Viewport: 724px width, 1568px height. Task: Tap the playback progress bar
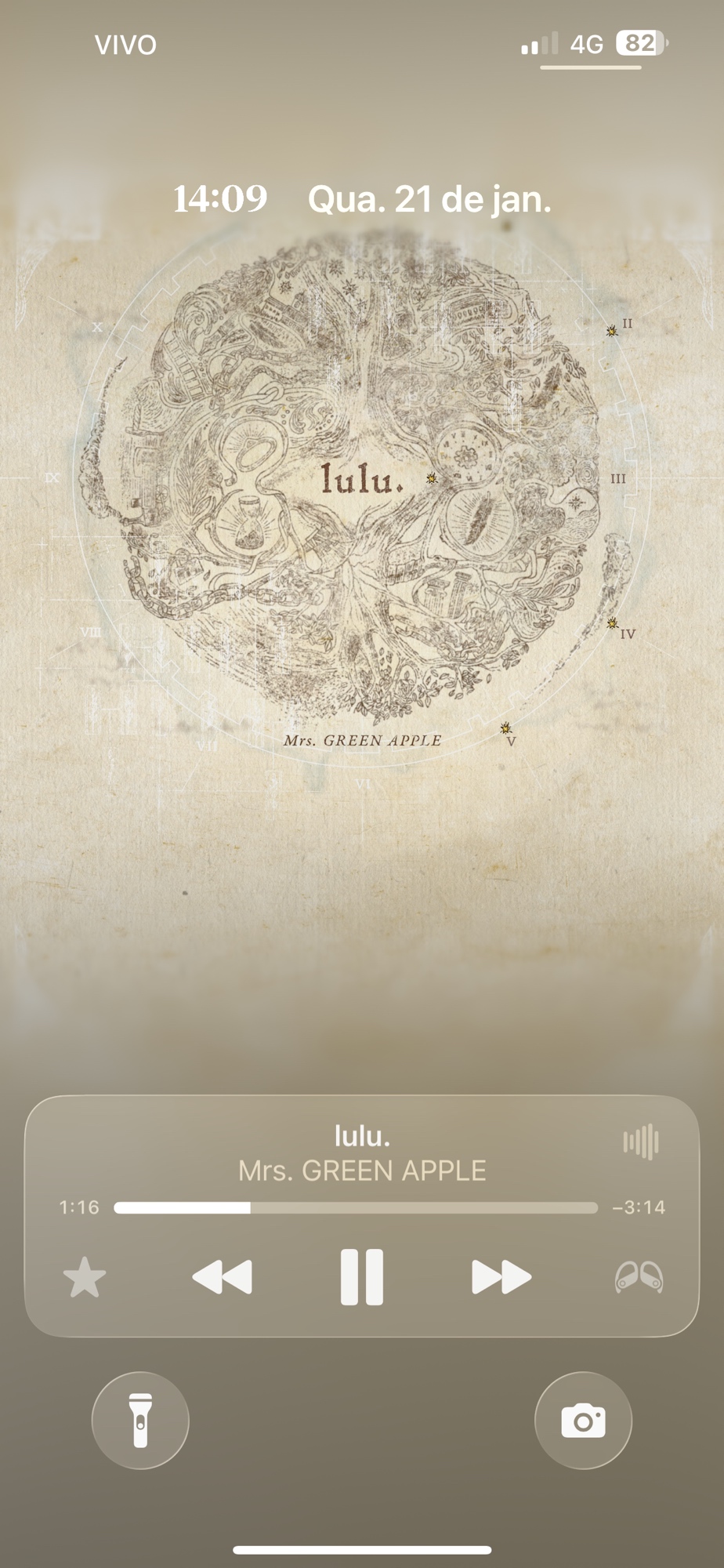coord(356,1207)
